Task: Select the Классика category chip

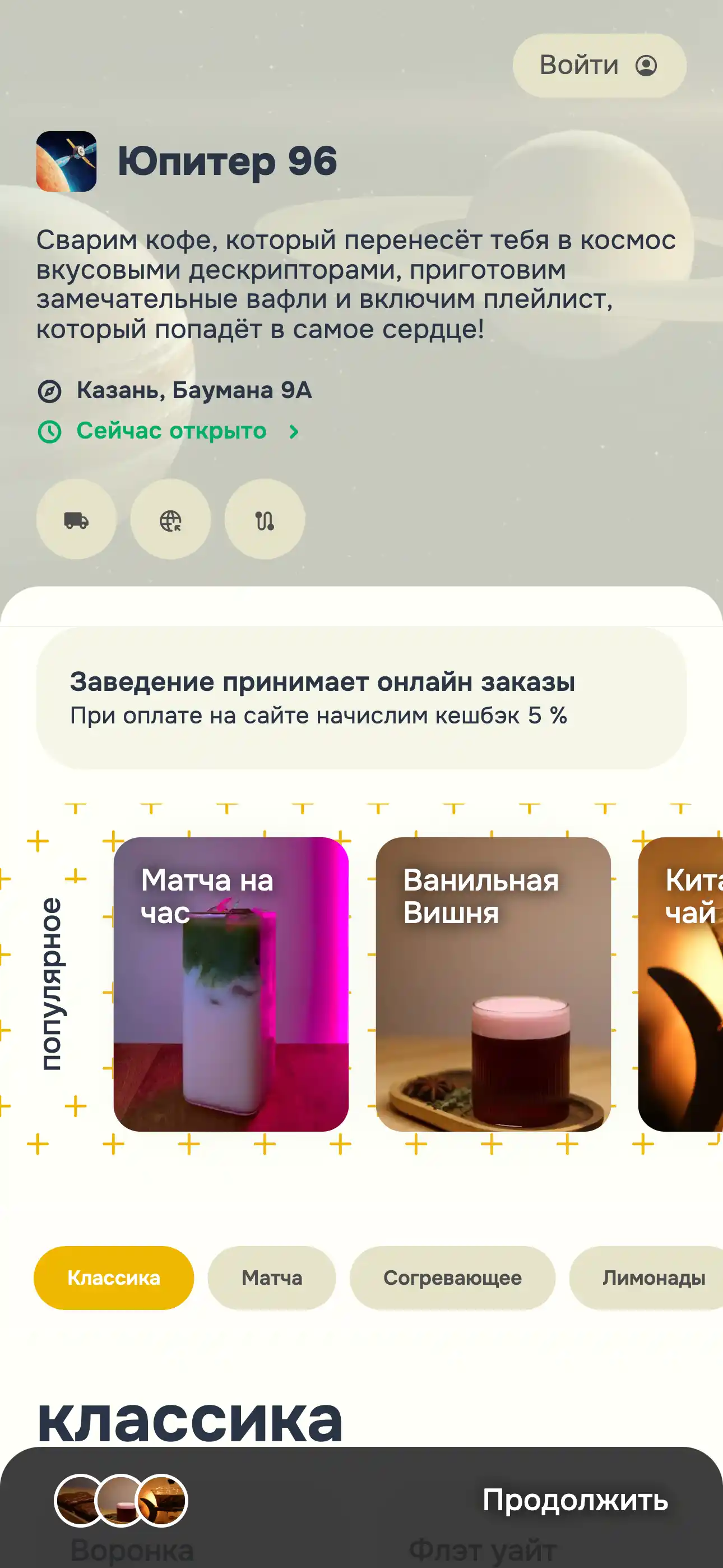Action: pyautogui.click(x=113, y=1279)
